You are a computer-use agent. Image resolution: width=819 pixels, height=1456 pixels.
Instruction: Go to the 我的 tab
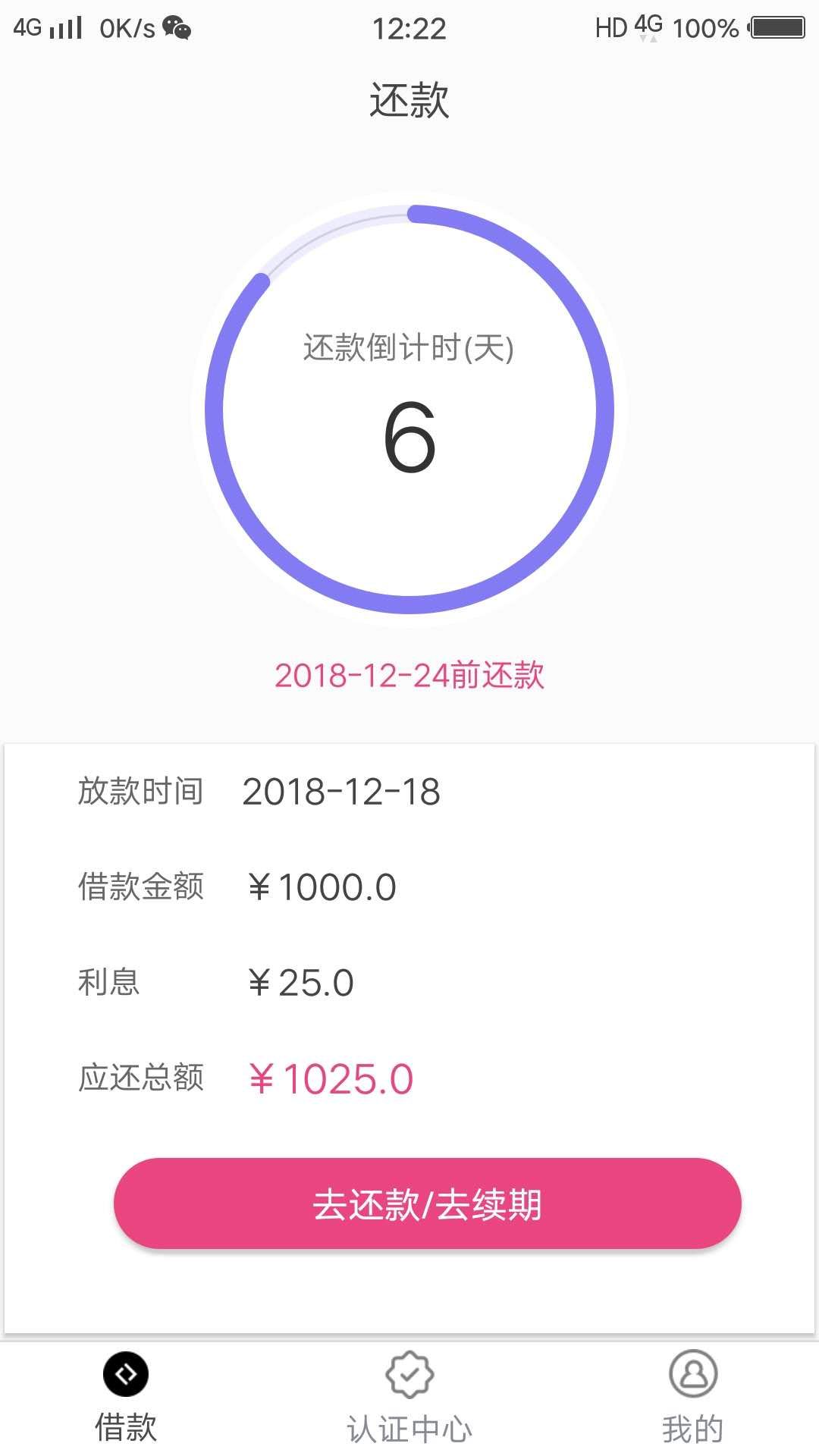(x=693, y=1398)
